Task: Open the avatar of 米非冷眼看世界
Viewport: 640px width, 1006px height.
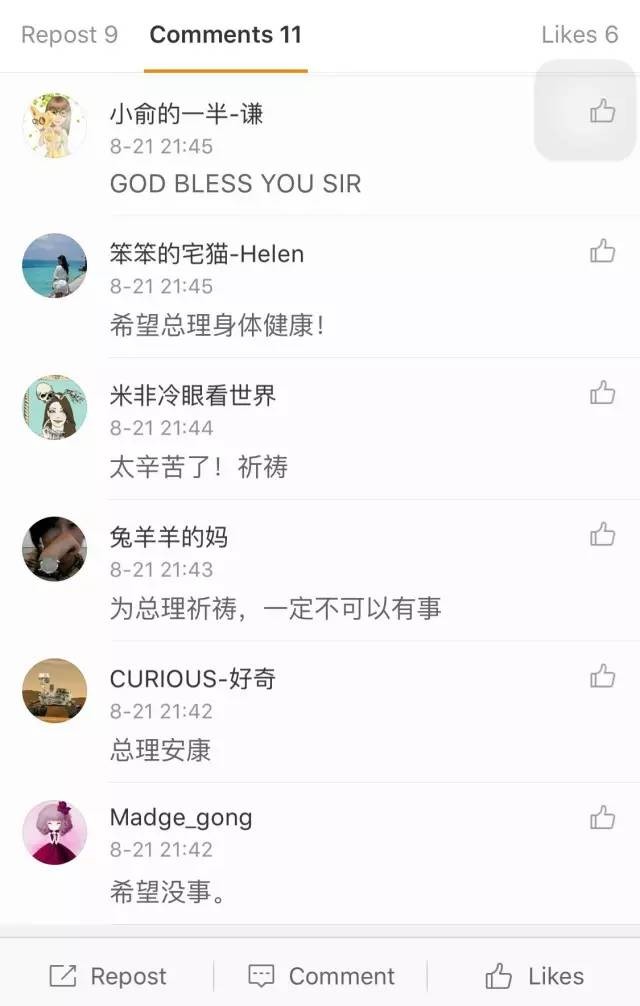Action: pos(54,408)
